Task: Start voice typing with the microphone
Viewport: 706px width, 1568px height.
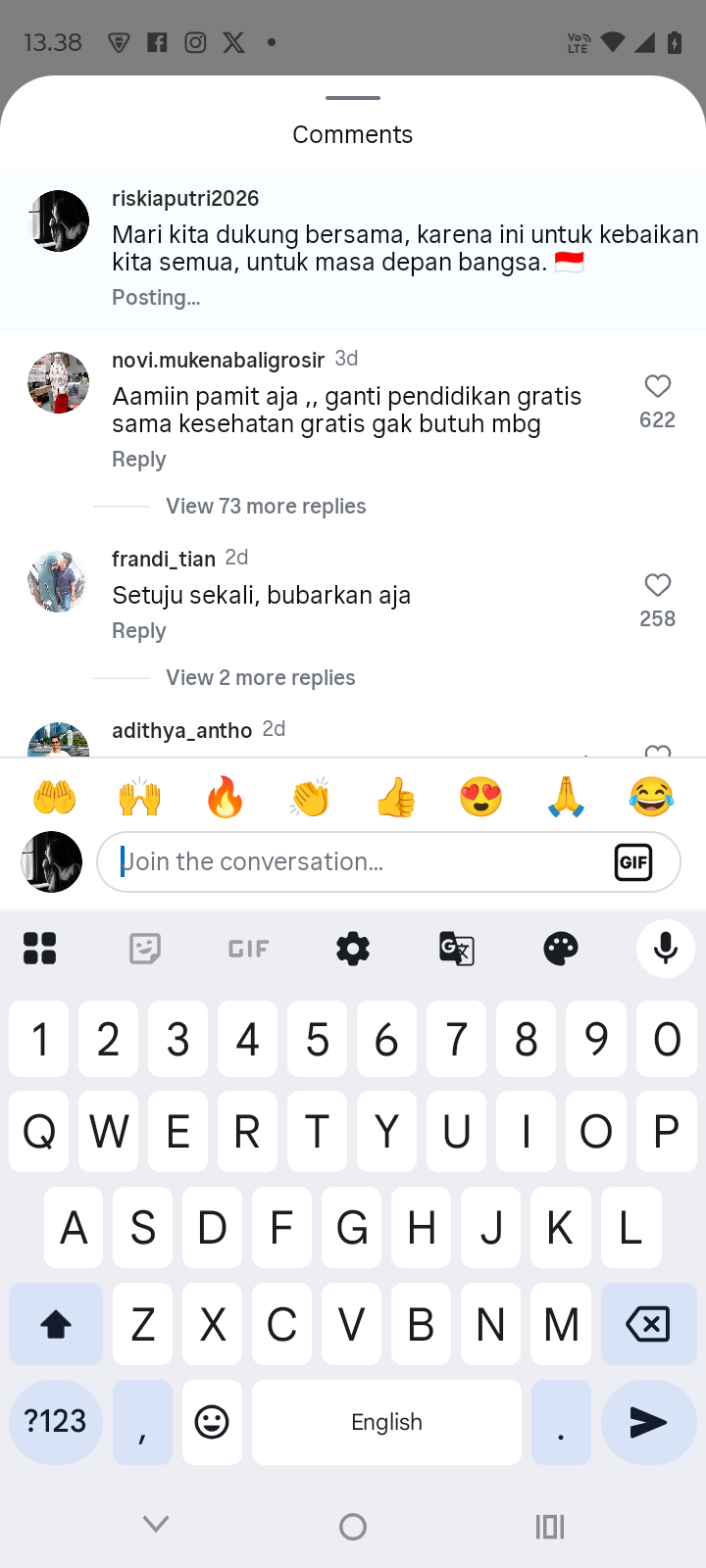Action: pos(665,949)
